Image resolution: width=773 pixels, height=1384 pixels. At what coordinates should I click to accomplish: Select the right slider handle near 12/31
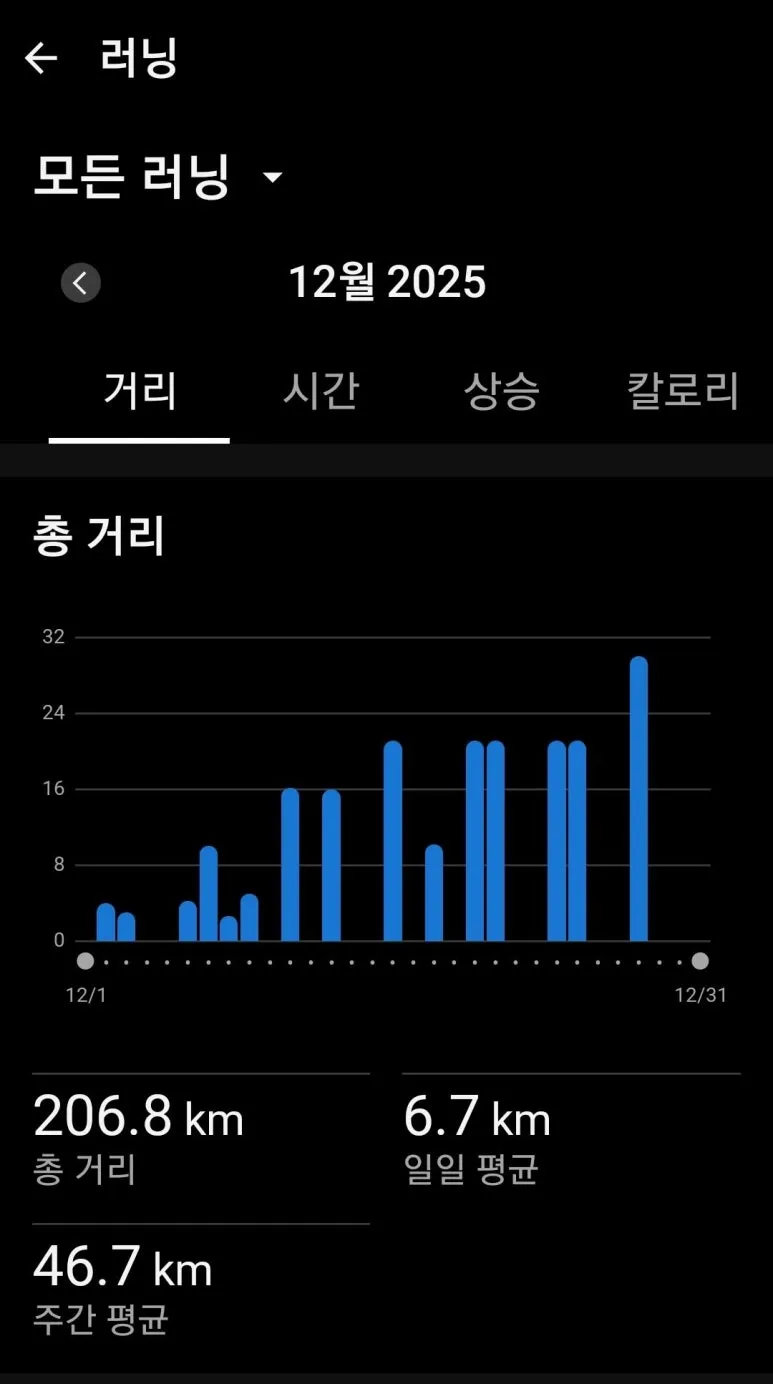click(x=700, y=960)
